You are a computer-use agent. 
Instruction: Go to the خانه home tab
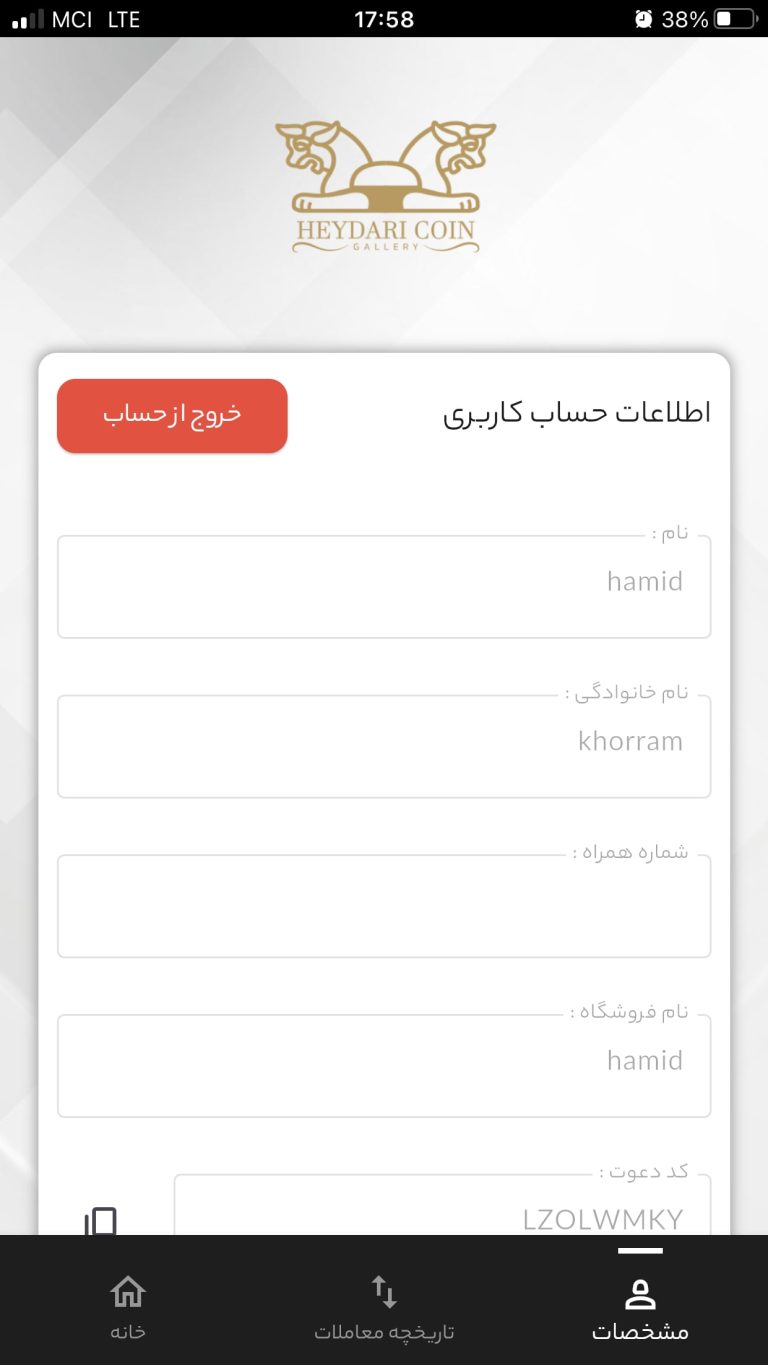[128, 1306]
